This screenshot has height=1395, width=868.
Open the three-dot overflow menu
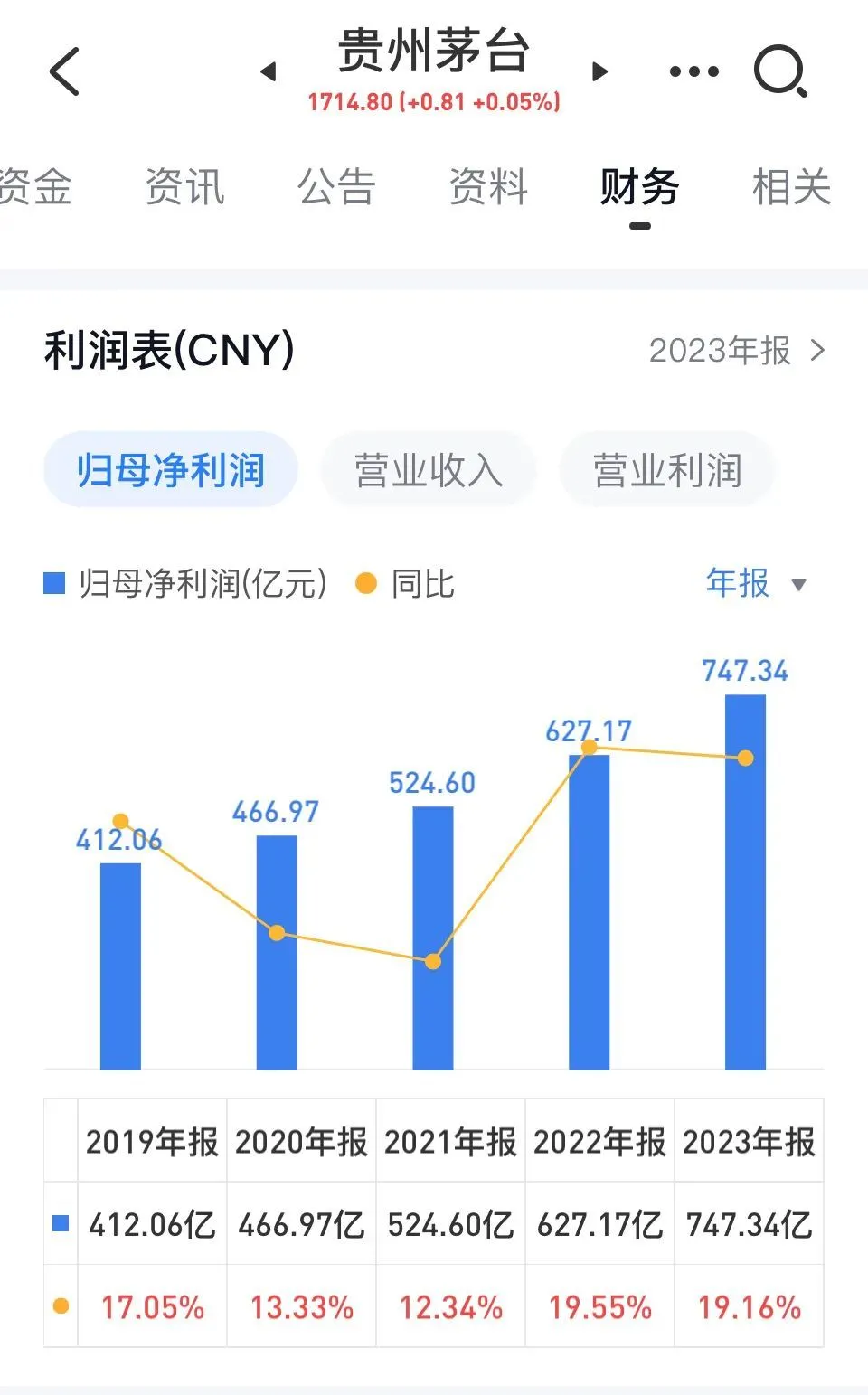[693, 71]
